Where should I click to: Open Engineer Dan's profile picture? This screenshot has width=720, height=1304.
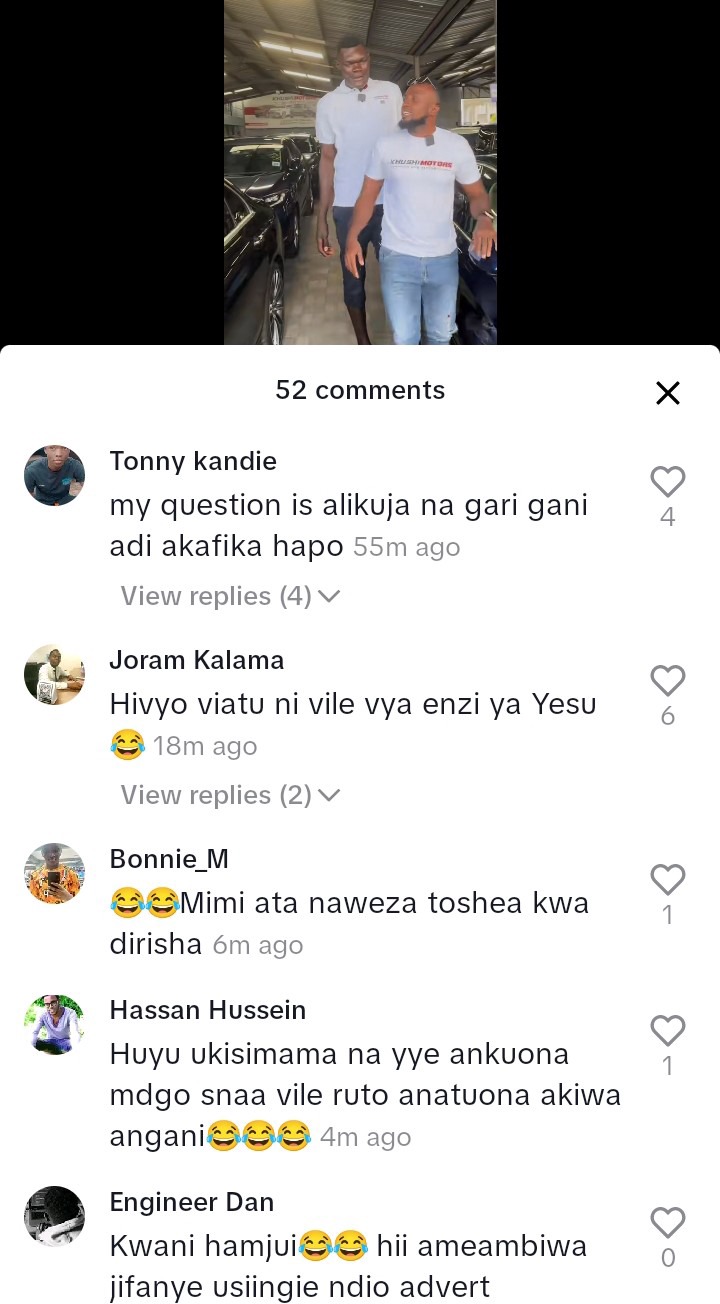click(x=54, y=1216)
